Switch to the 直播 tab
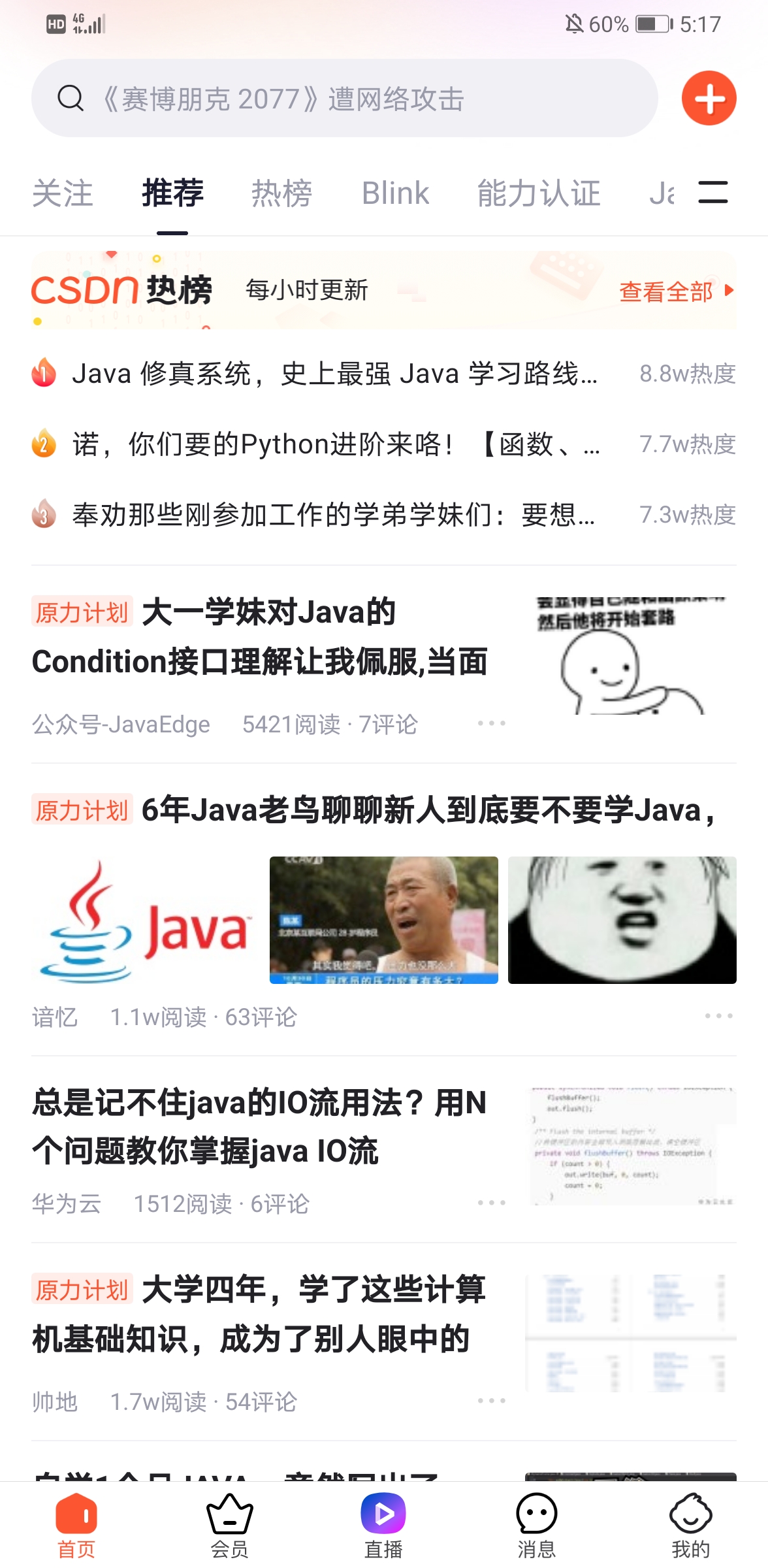 tap(383, 1525)
